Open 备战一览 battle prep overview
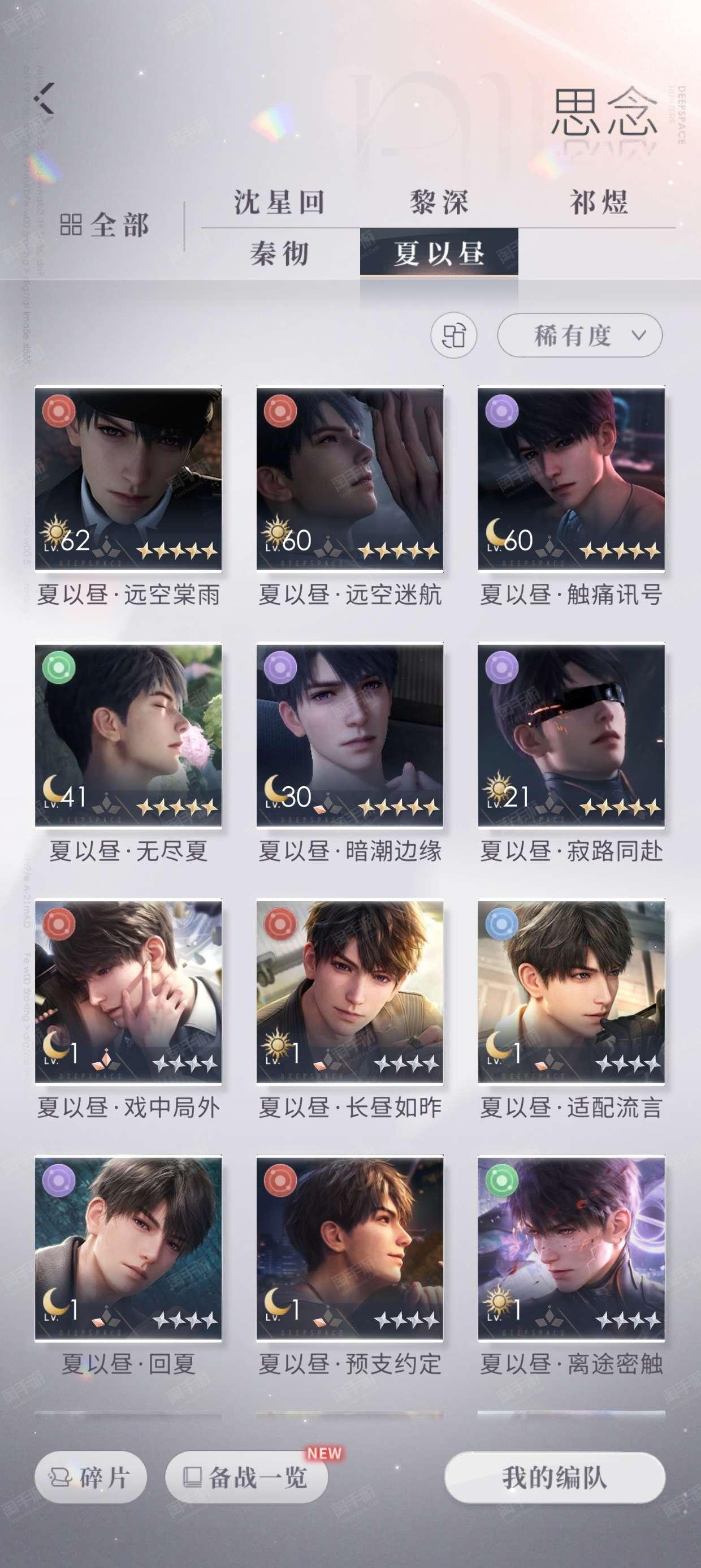The image size is (701, 1568). (246, 1477)
